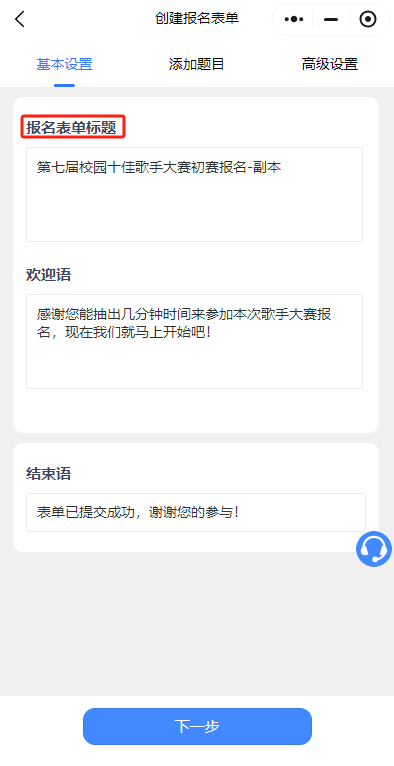This screenshot has width=394, height=766.
Task: Go back using the top-left arrow
Action: pos(20,19)
